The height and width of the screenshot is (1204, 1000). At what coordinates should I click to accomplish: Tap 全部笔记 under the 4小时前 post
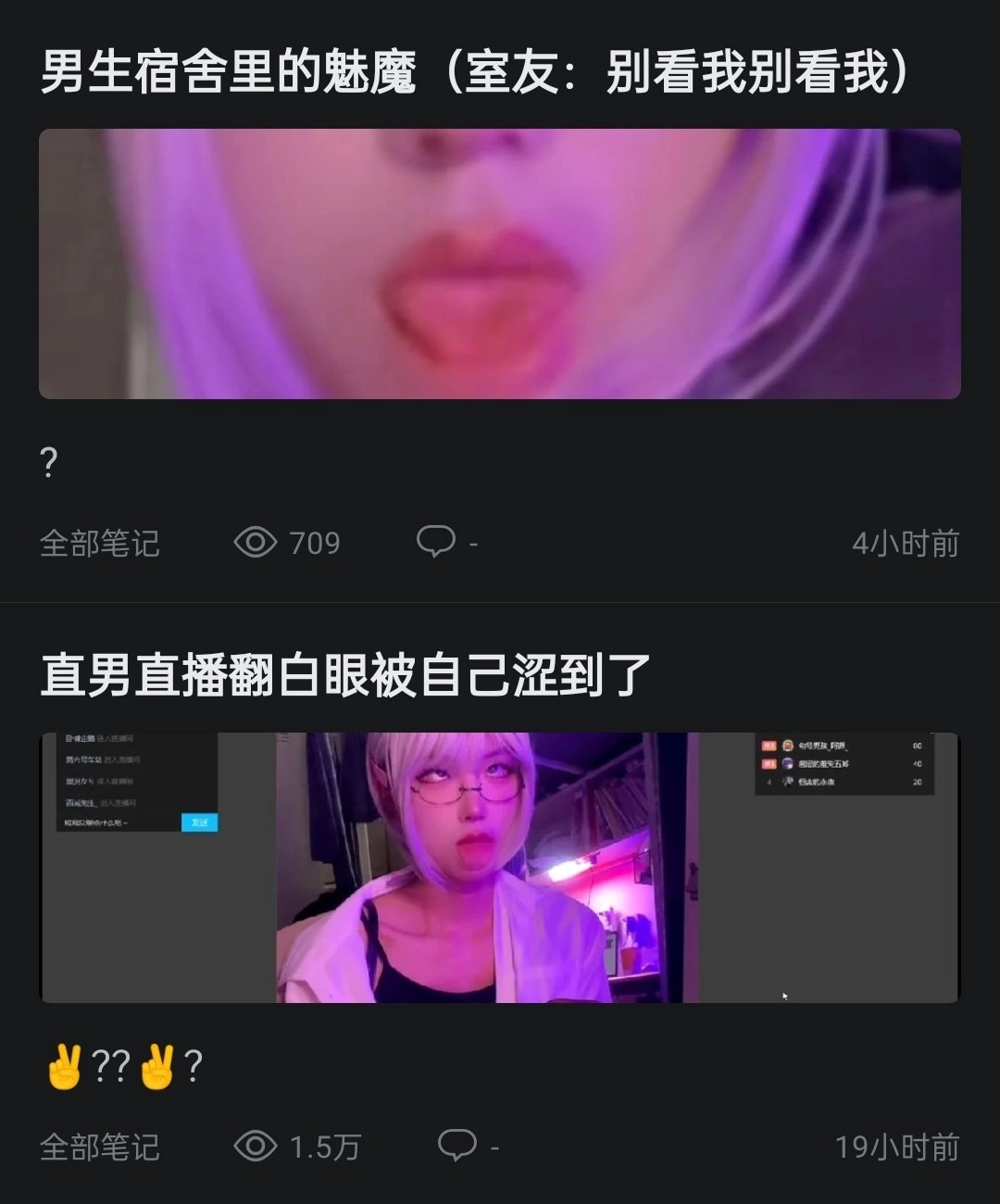tap(100, 543)
